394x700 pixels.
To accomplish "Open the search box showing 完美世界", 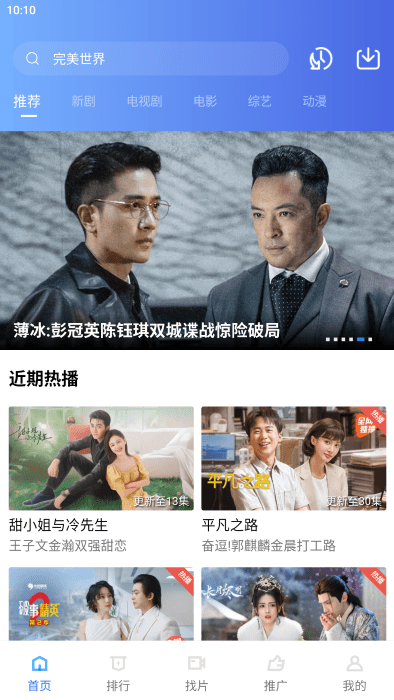I will coord(151,58).
